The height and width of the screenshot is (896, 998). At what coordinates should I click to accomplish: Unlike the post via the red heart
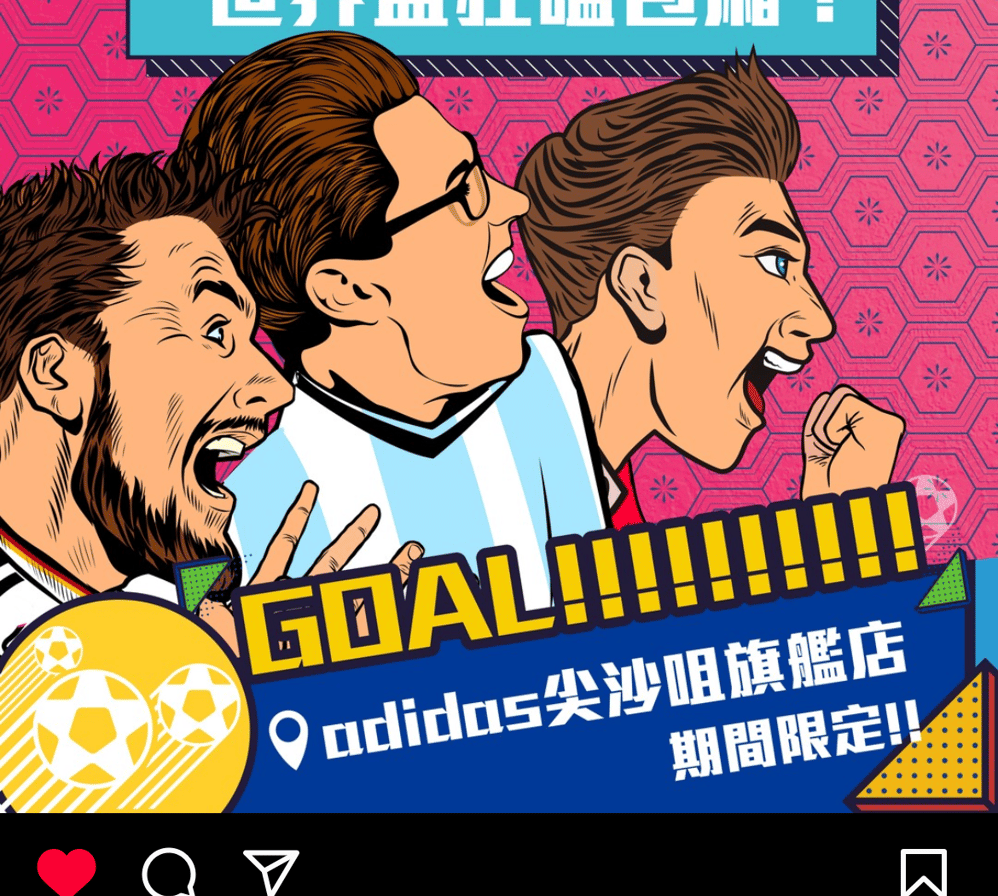click(66, 871)
